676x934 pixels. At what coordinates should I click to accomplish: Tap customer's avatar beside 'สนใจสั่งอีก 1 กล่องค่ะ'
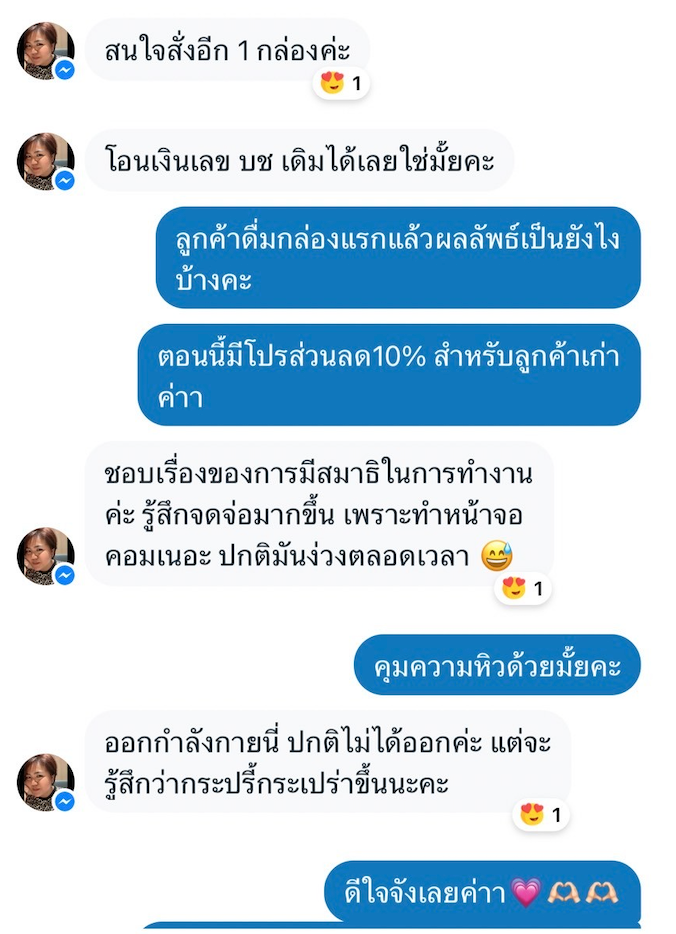tap(46, 50)
